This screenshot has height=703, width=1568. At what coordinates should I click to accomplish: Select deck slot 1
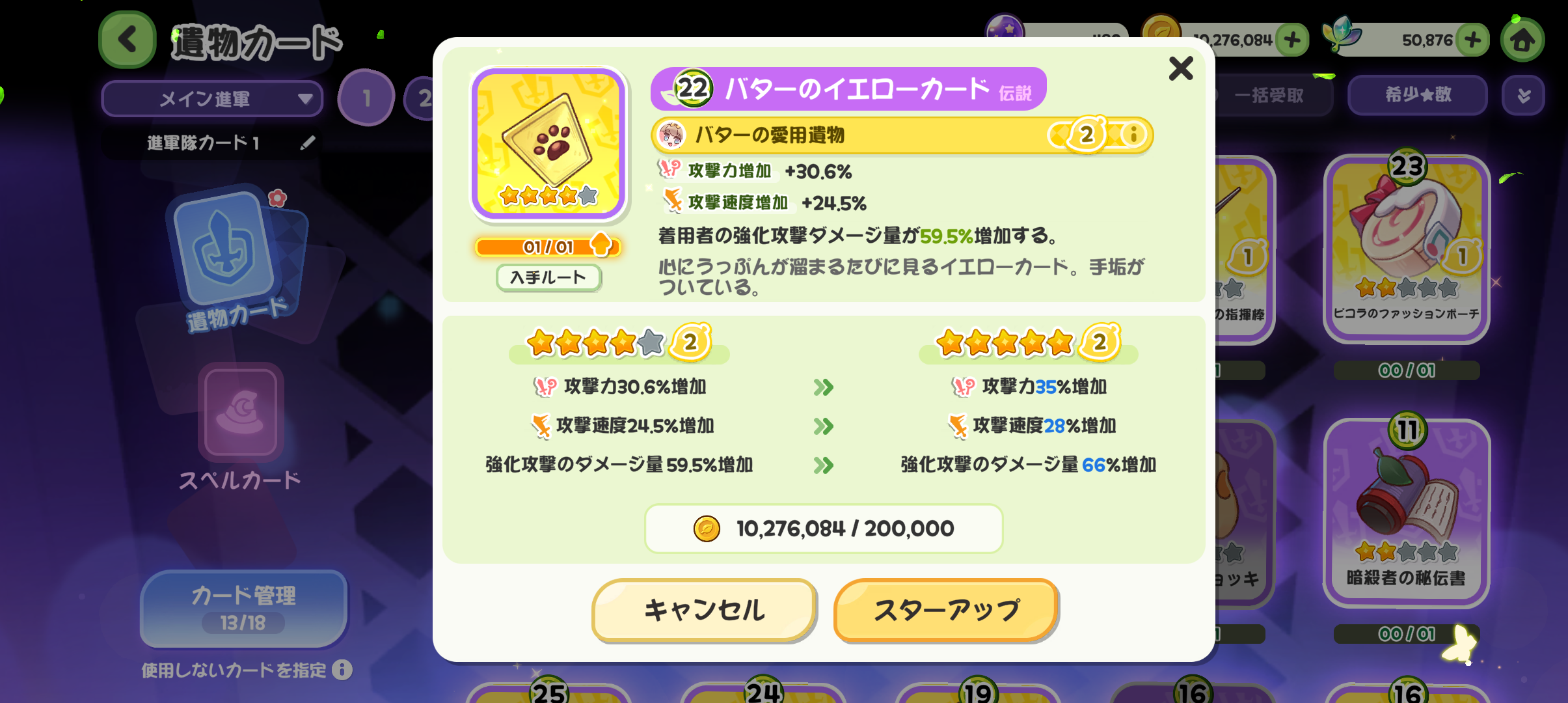tap(366, 98)
